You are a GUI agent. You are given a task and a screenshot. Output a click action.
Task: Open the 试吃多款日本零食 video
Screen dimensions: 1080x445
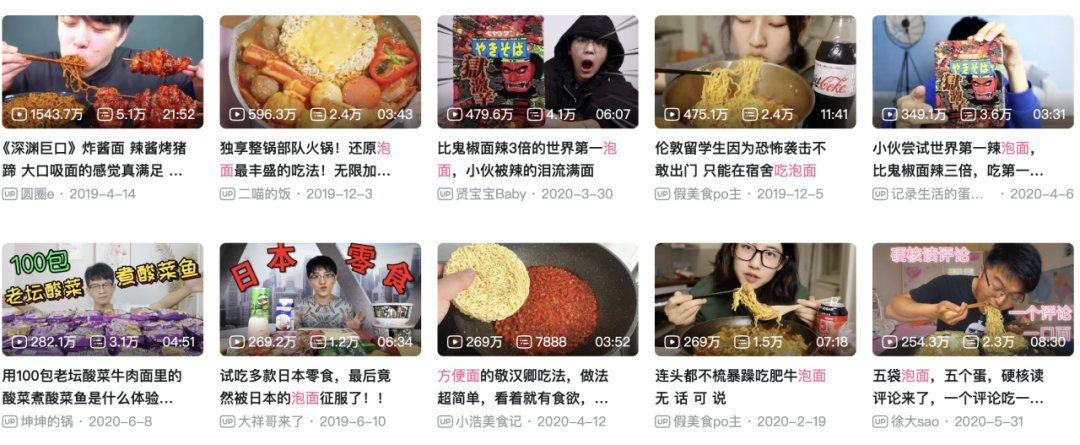point(320,299)
